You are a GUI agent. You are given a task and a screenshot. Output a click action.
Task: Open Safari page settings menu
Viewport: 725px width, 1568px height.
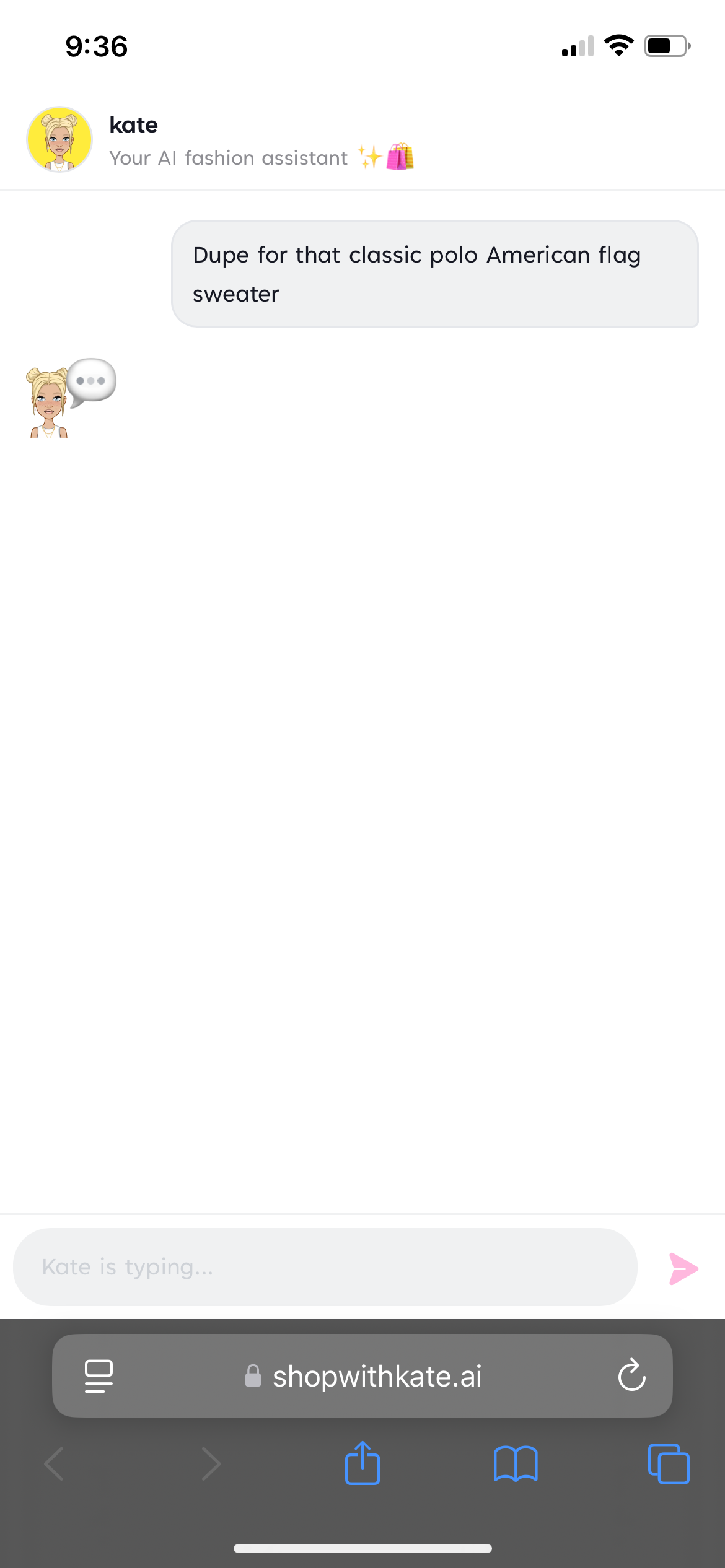point(99,1376)
